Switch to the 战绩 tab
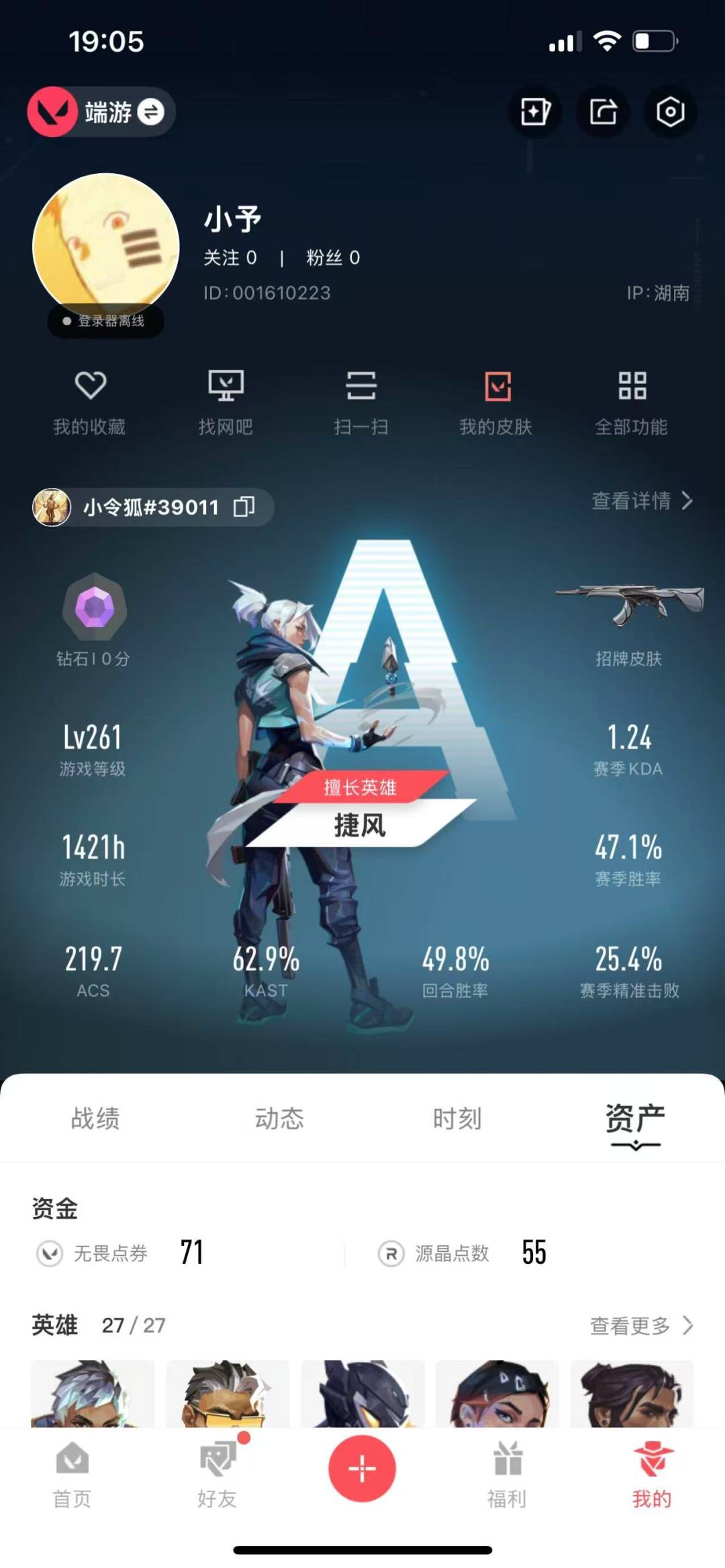This screenshot has height=1568, width=725. [x=95, y=1118]
